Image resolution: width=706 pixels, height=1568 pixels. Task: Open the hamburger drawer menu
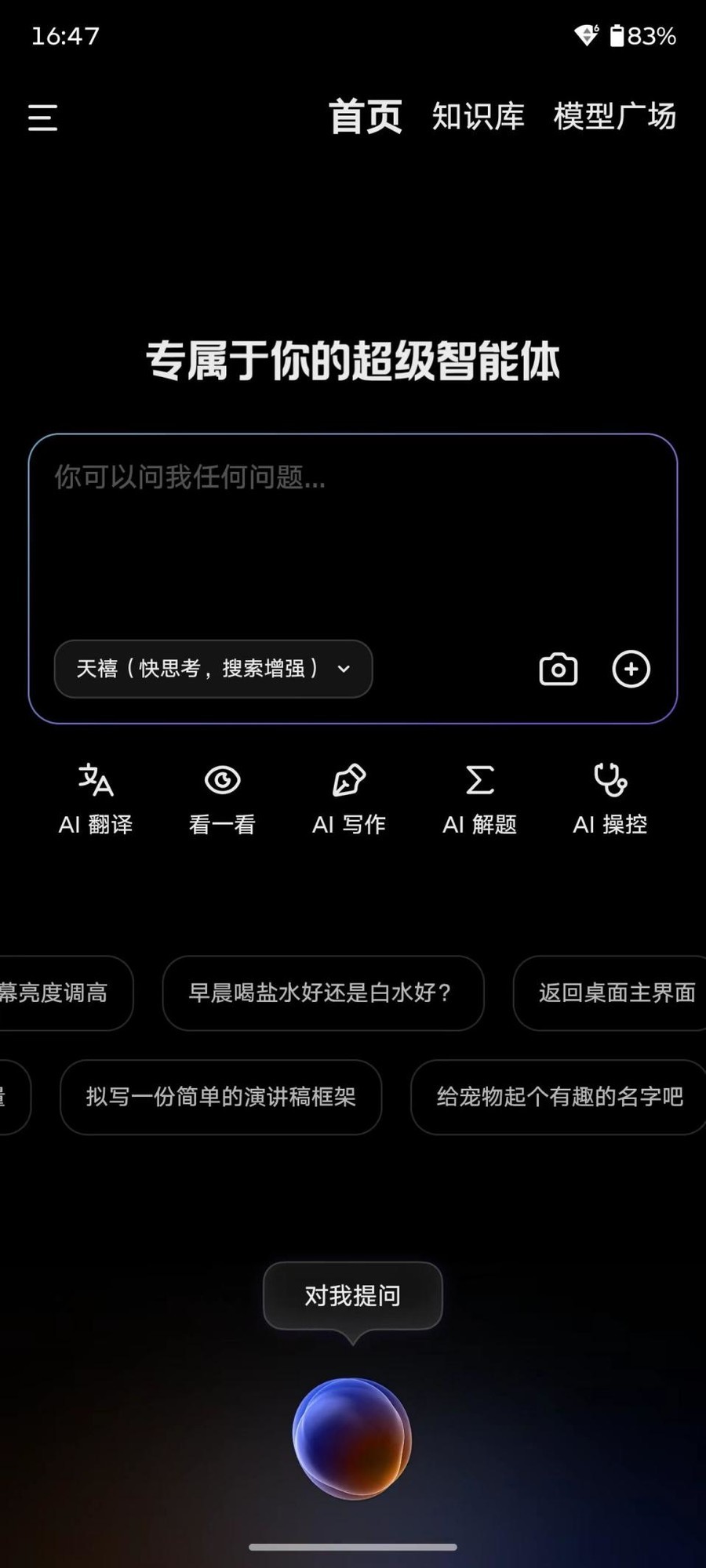[42, 118]
